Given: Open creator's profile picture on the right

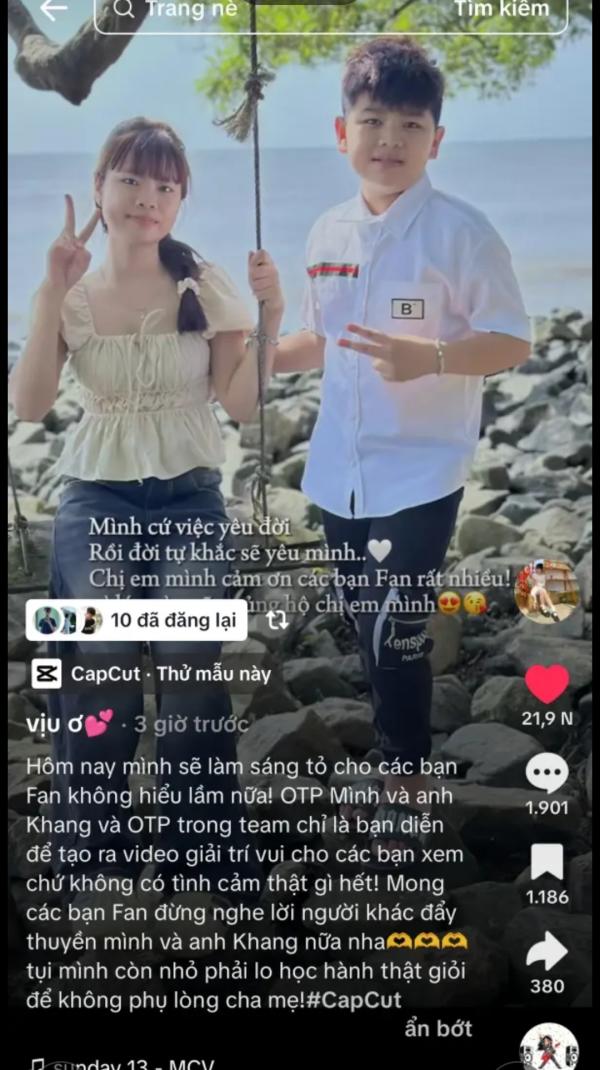Looking at the screenshot, I should [546, 592].
